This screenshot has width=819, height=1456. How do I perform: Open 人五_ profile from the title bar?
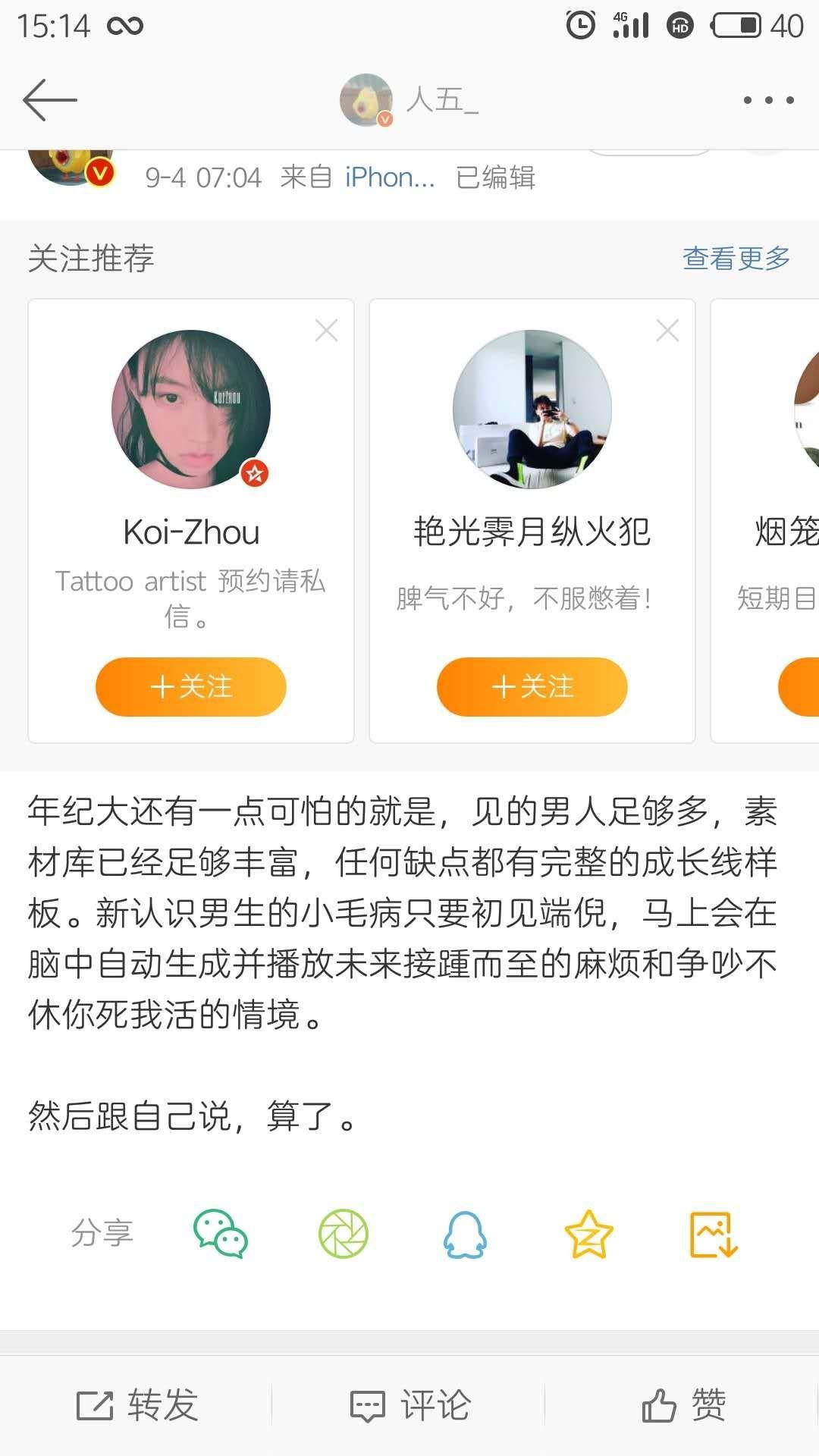409,100
